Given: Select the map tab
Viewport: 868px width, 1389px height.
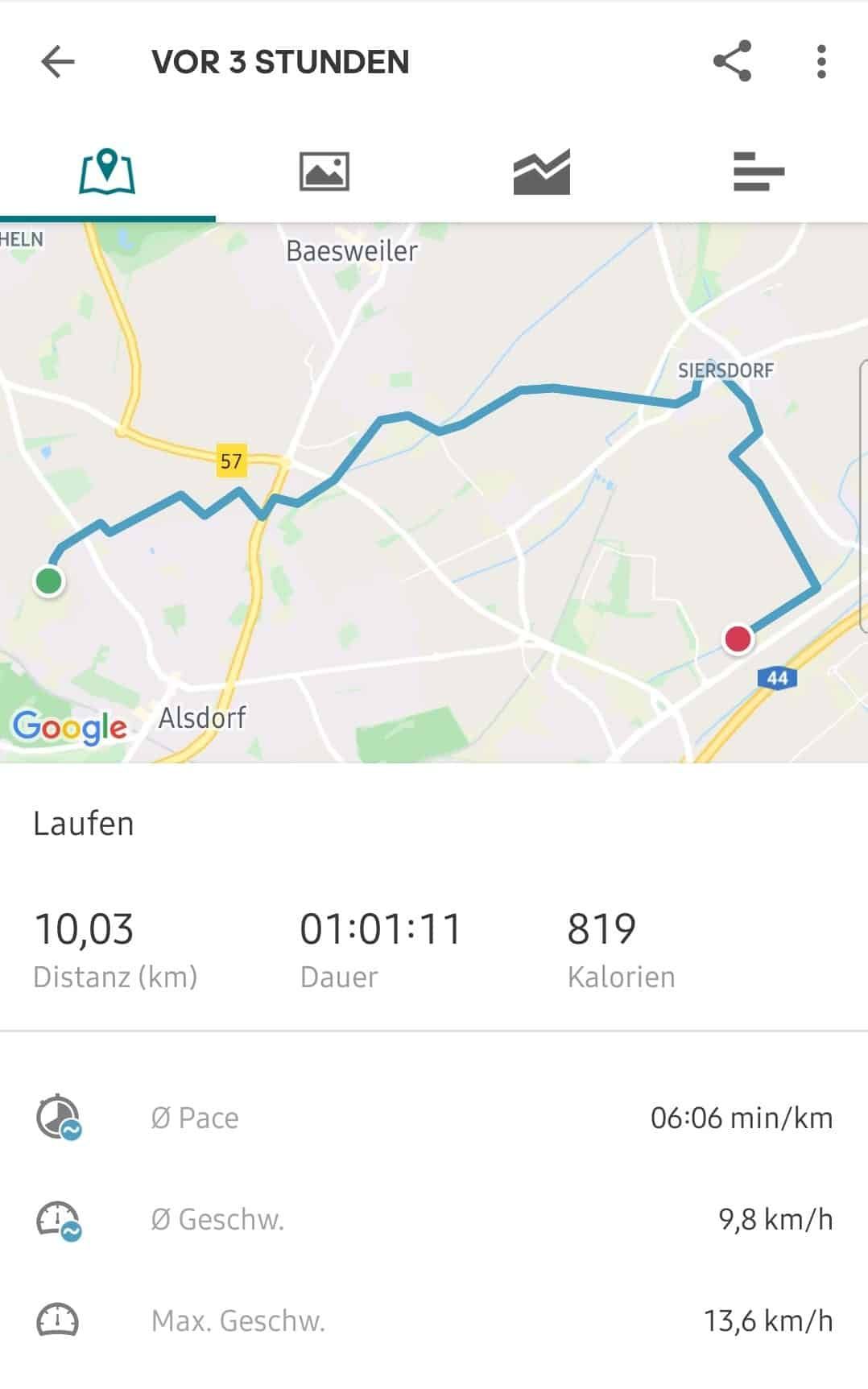Looking at the screenshot, I should (x=107, y=172).
